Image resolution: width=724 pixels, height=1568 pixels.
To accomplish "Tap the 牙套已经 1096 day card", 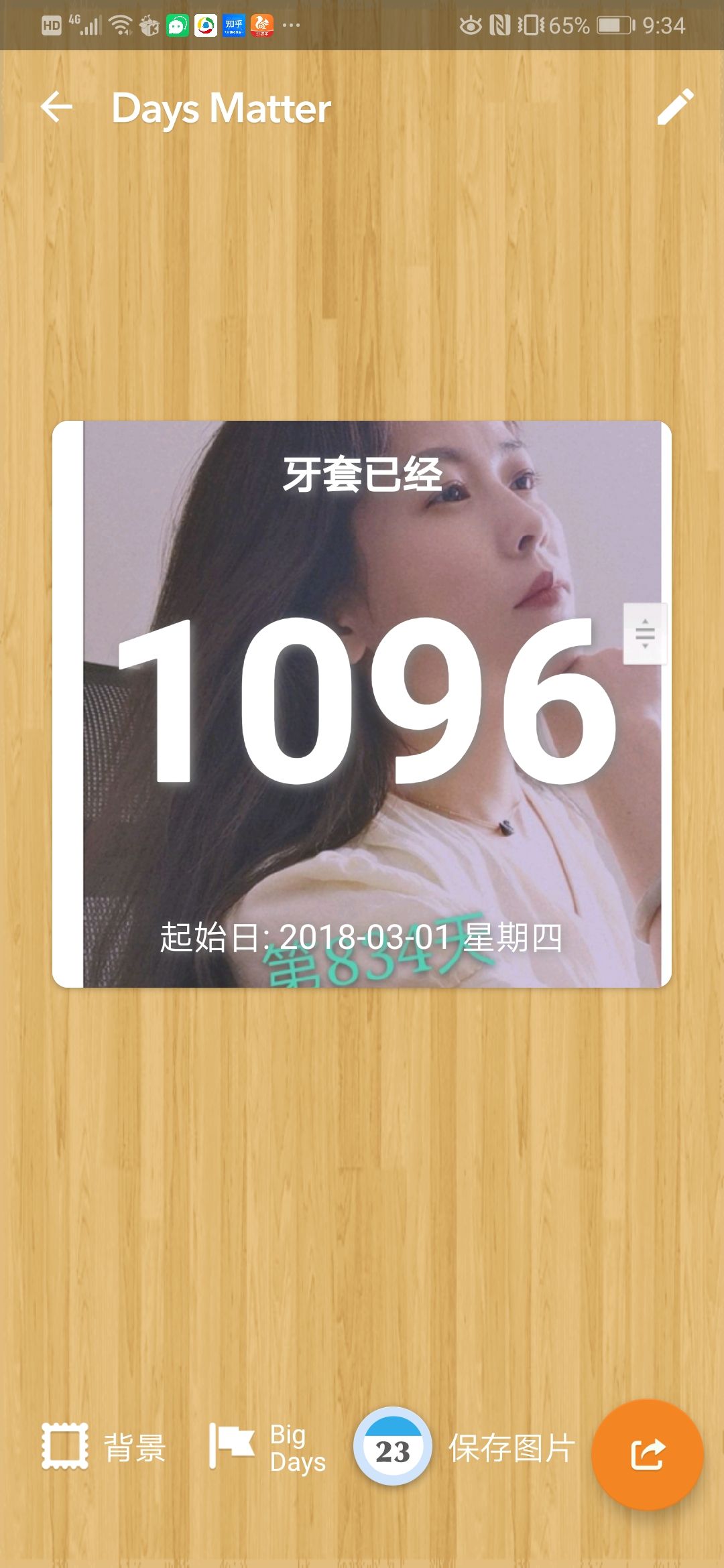I will [362, 704].
